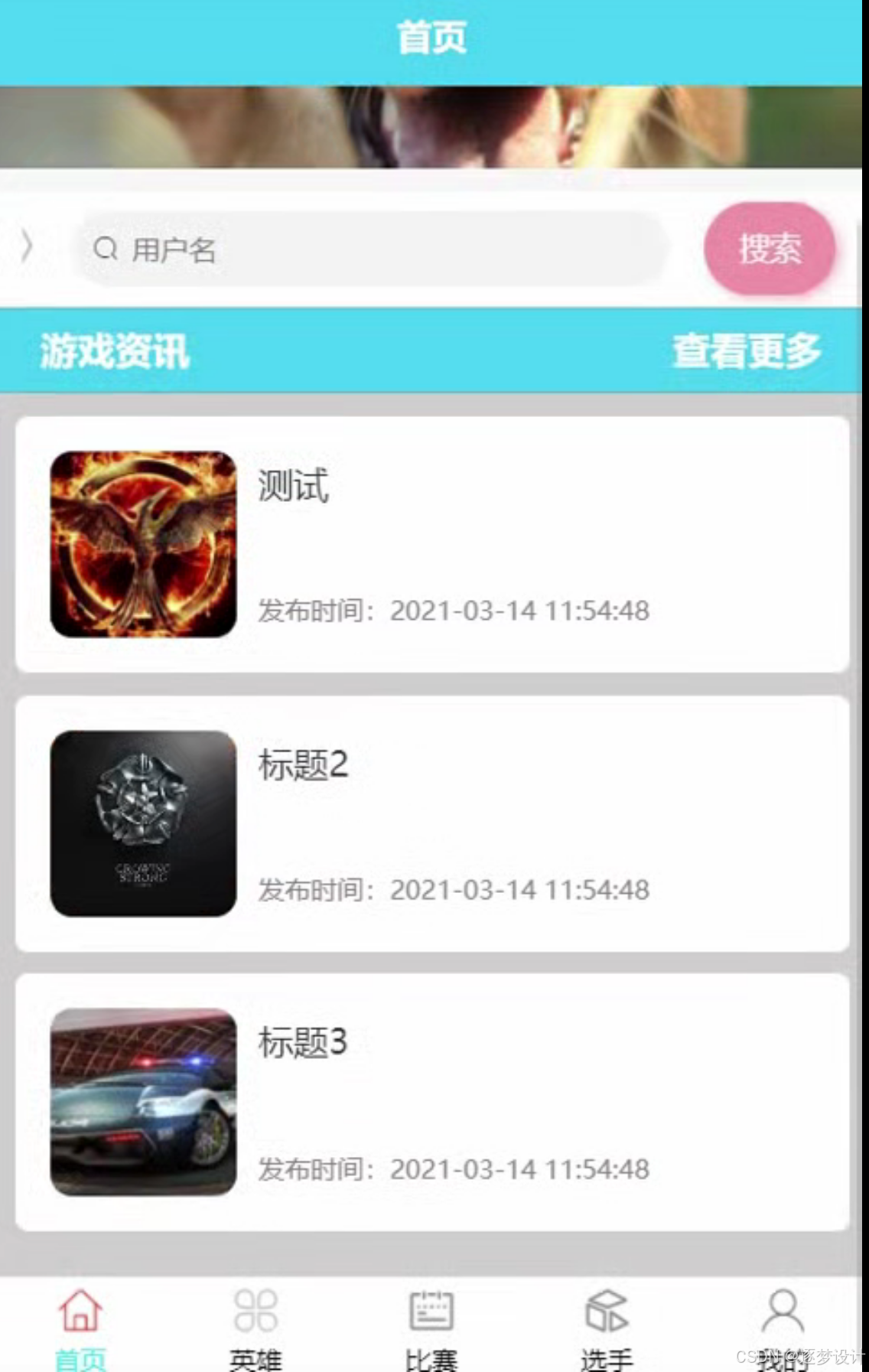869x1372 pixels.
Task: Expand the chevron left of the search bar
Action: (28, 246)
